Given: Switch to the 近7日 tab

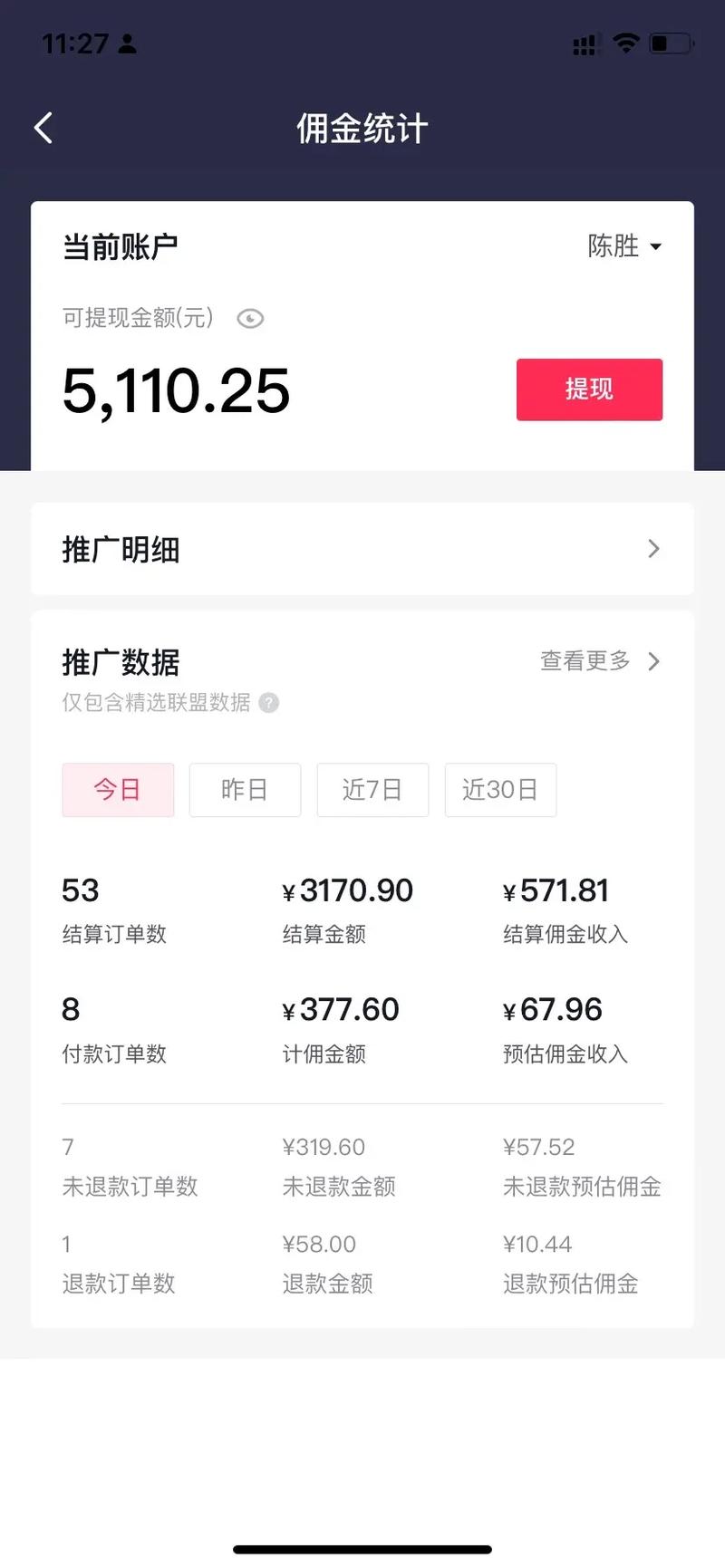Looking at the screenshot, I should point(372,790).
